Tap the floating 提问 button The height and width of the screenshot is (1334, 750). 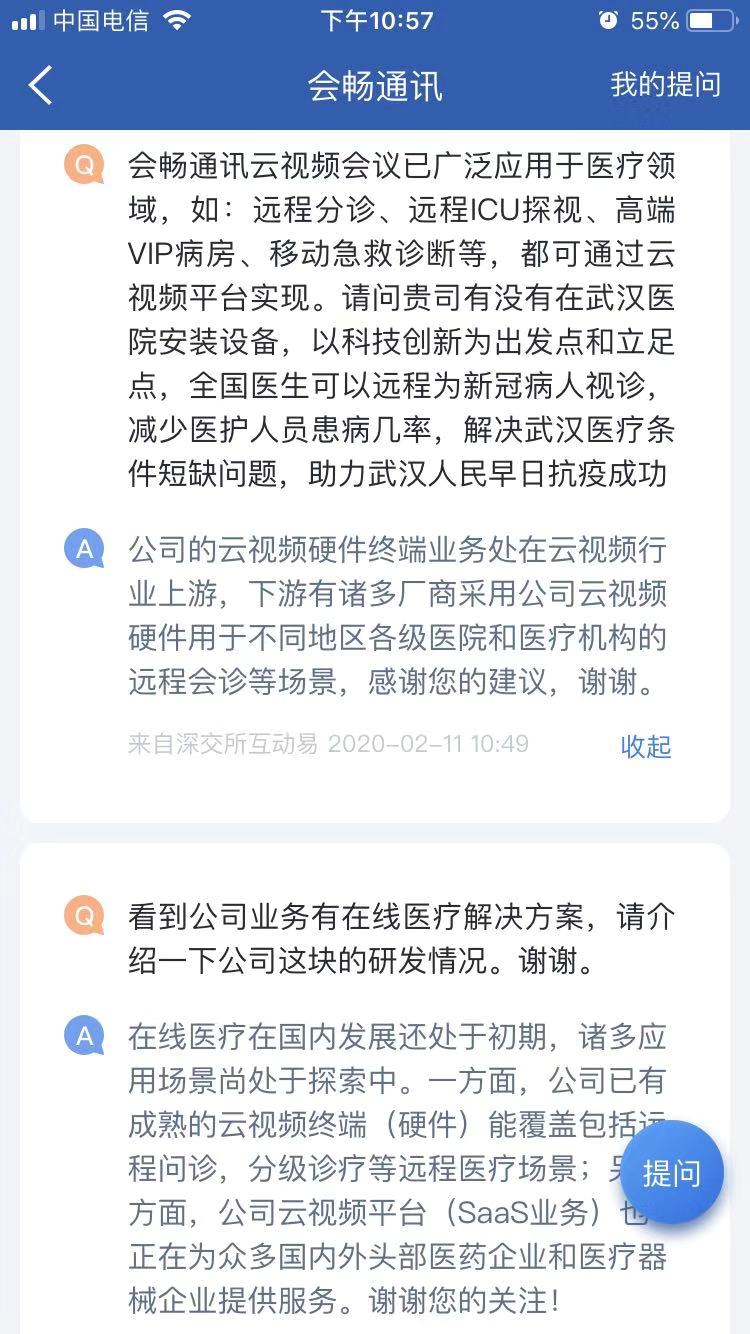pos(671,1172)
